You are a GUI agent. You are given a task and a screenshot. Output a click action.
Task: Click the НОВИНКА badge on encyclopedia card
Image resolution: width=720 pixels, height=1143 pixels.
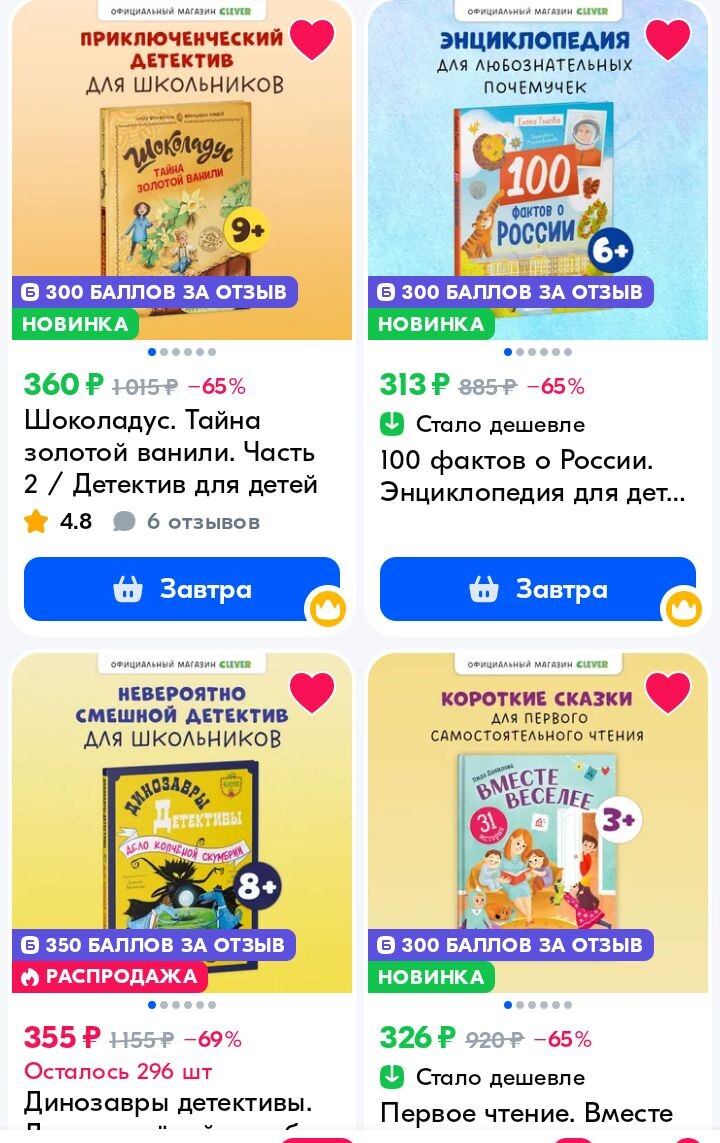431,324
